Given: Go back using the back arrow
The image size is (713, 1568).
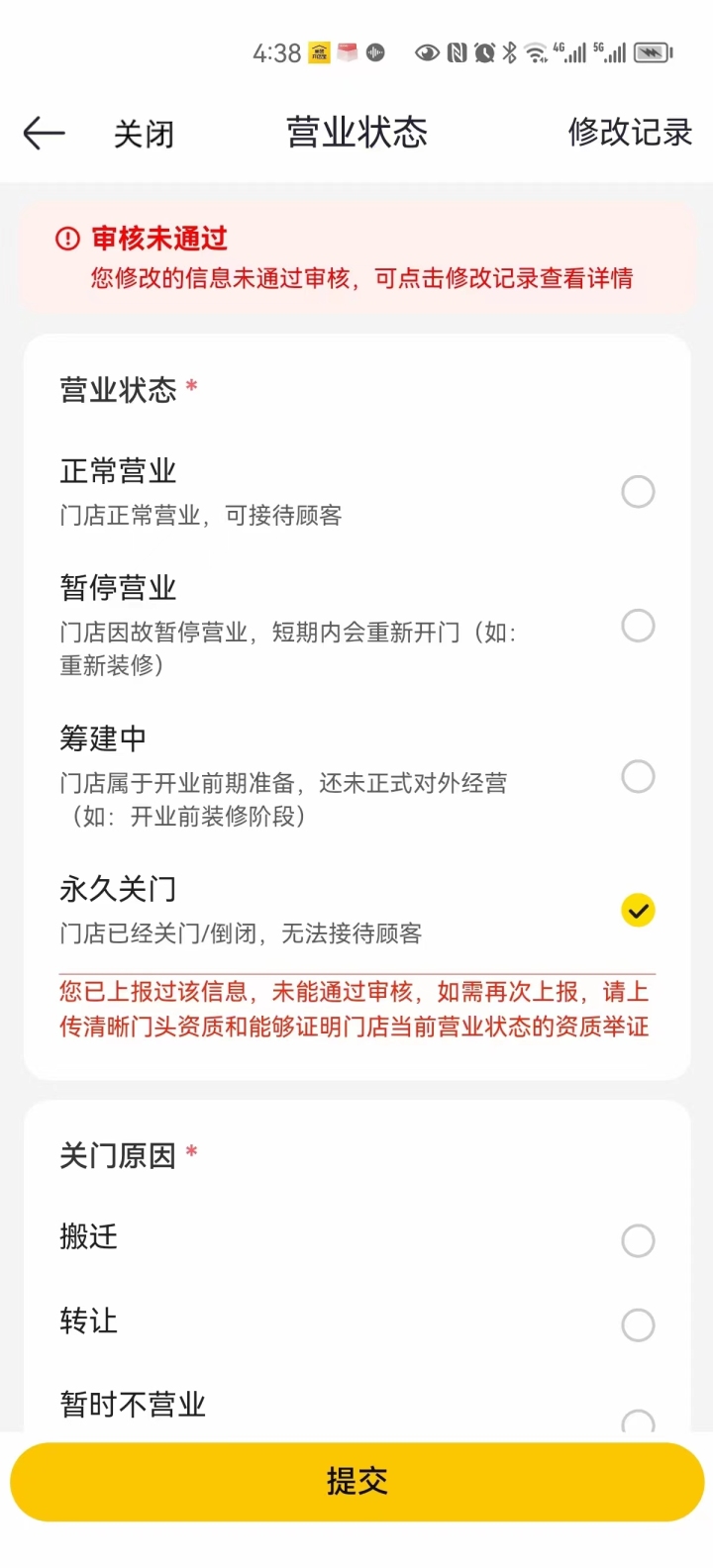Looking at the screenshot, I should pos(44,133).
